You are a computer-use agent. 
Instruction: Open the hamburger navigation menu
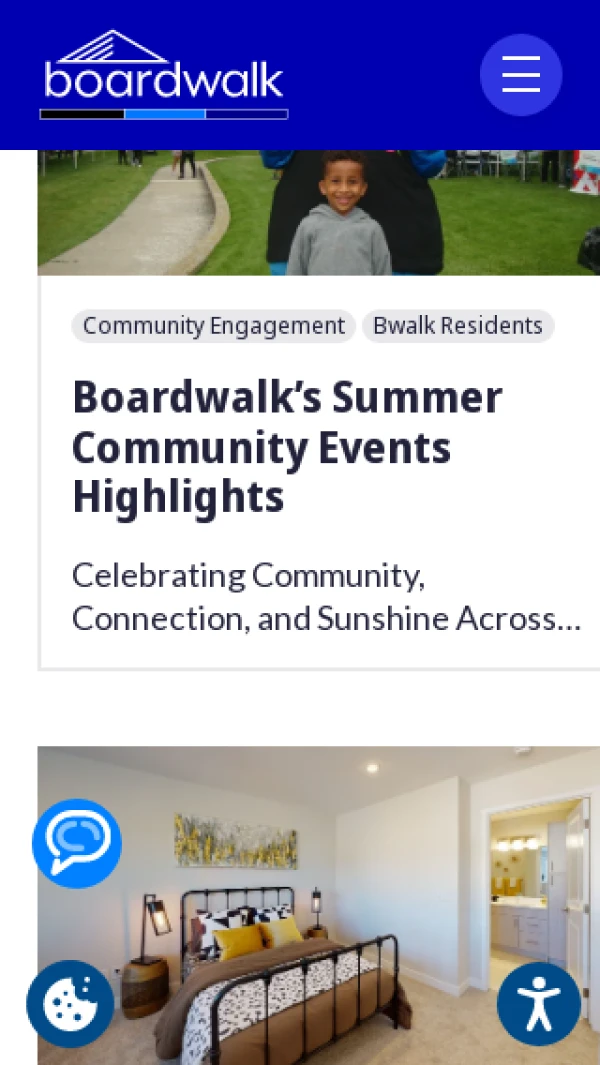(x=520, y=75)
